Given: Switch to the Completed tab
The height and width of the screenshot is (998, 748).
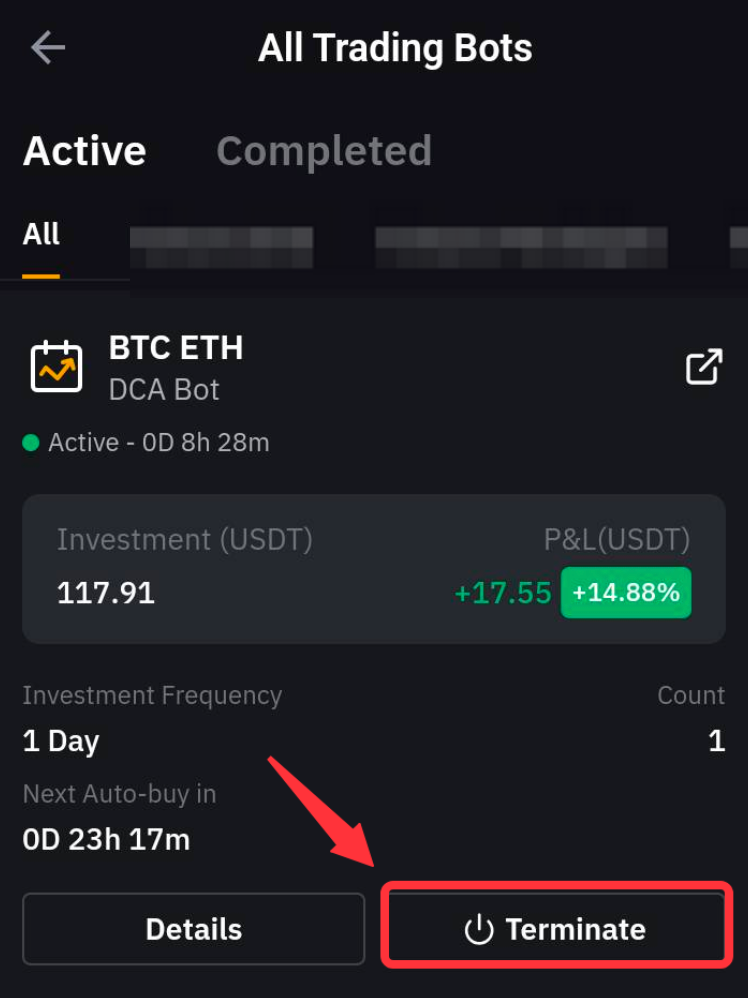Looking at the screenshot, I should [x=324, y=151].
